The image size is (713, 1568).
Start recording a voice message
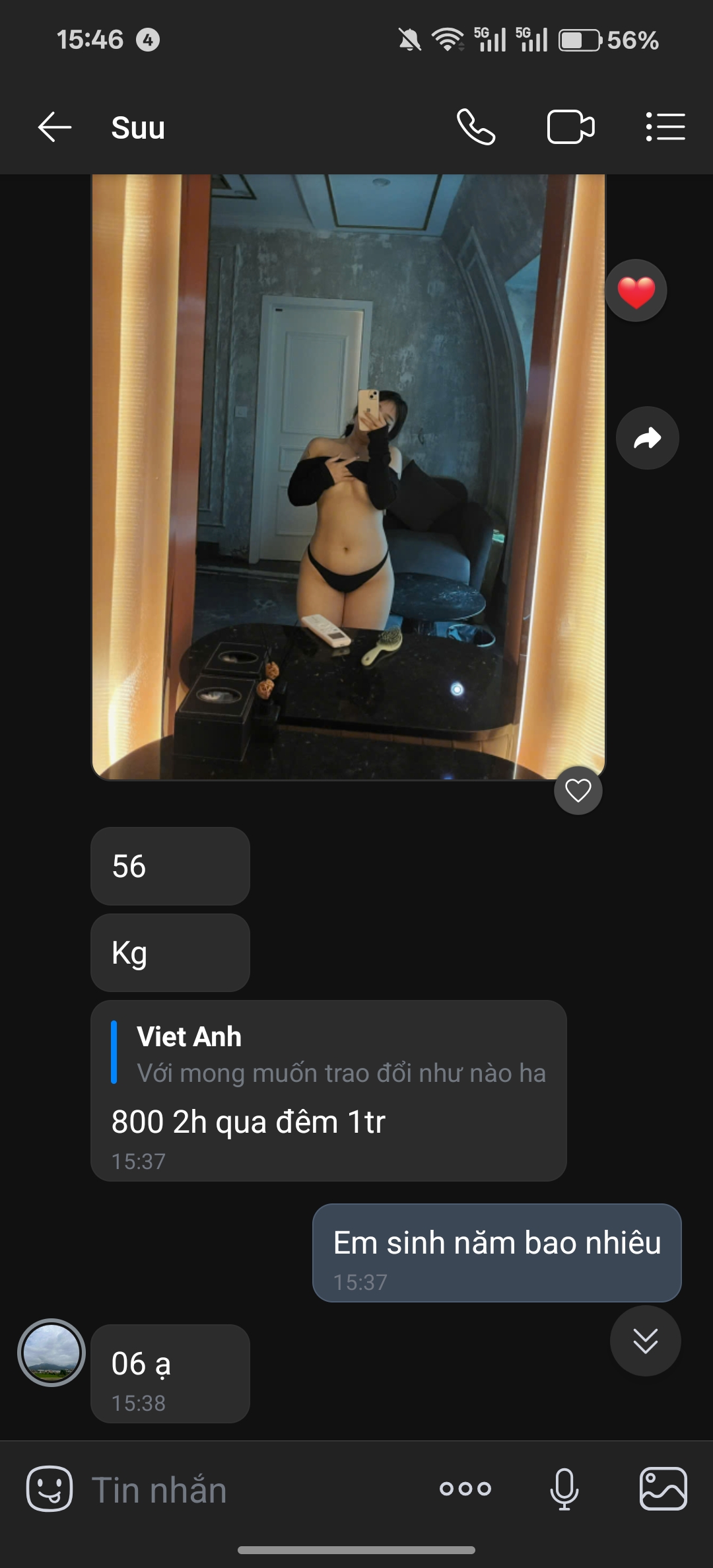click(564, 1489)
